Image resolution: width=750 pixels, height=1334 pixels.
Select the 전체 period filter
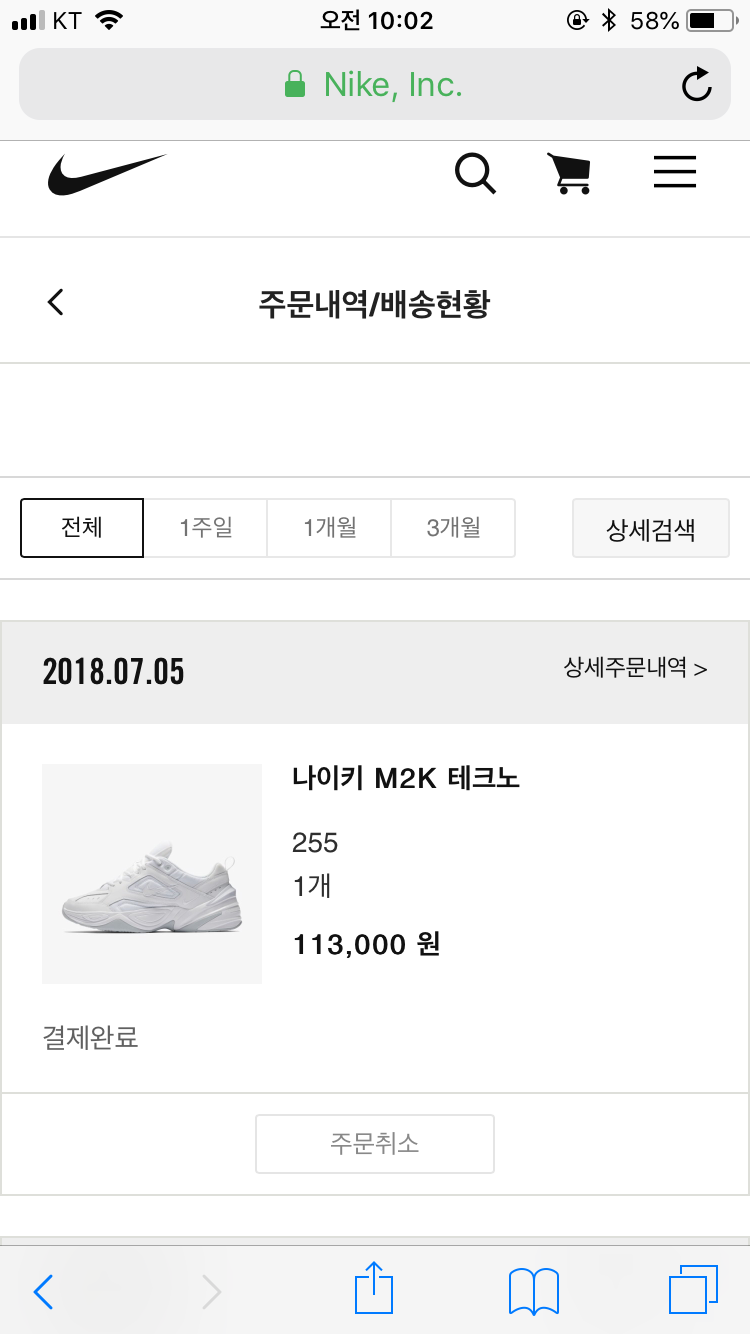(82, 527)
